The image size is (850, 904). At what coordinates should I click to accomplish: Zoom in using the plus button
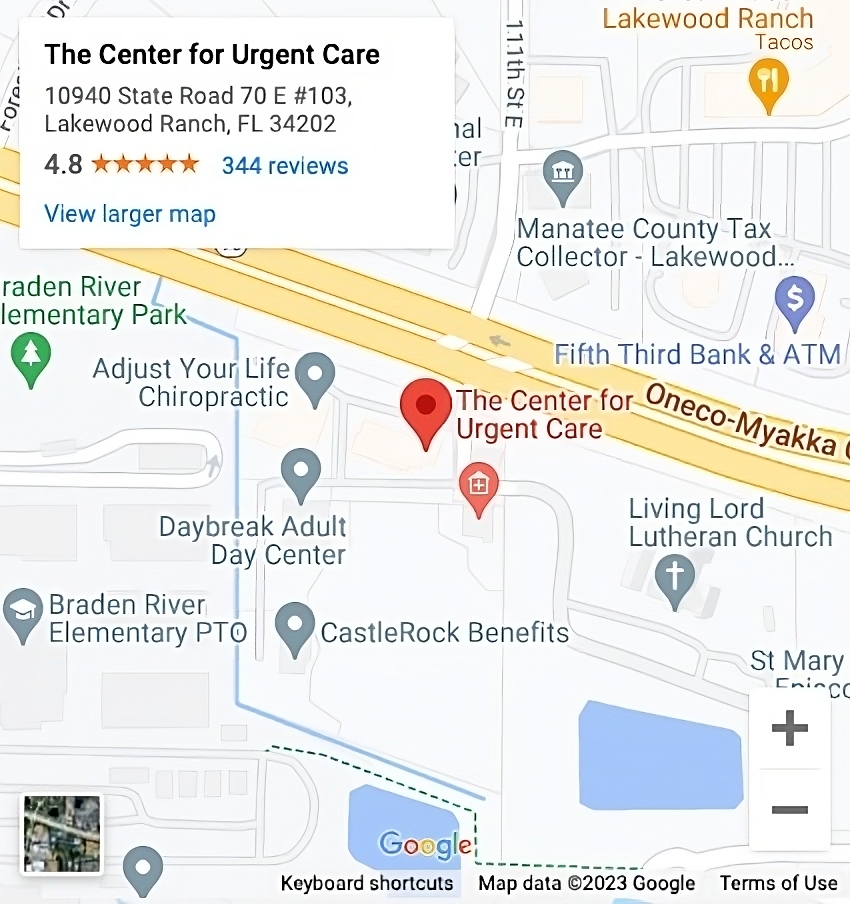pos(789,729)
